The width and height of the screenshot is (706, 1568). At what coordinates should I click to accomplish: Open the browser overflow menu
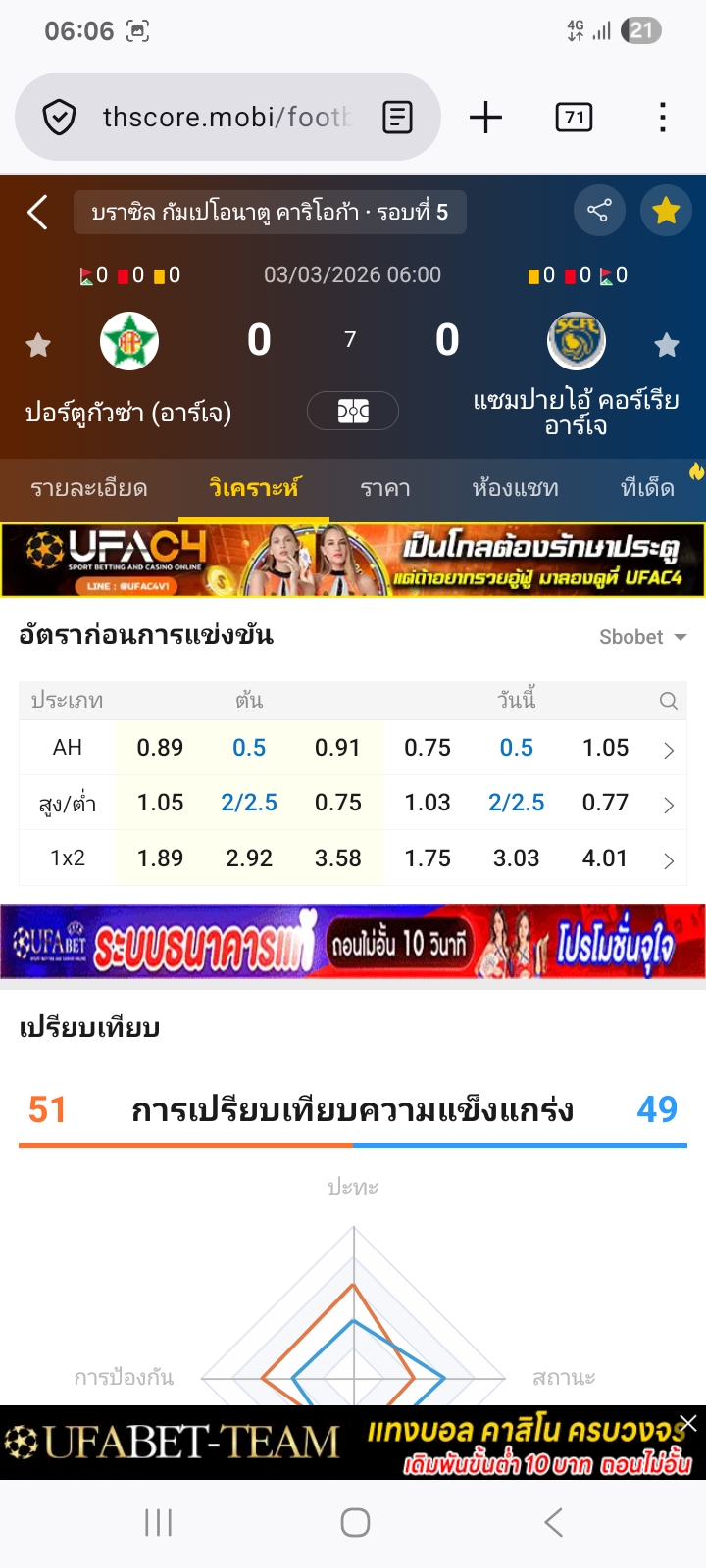point(663,118)
